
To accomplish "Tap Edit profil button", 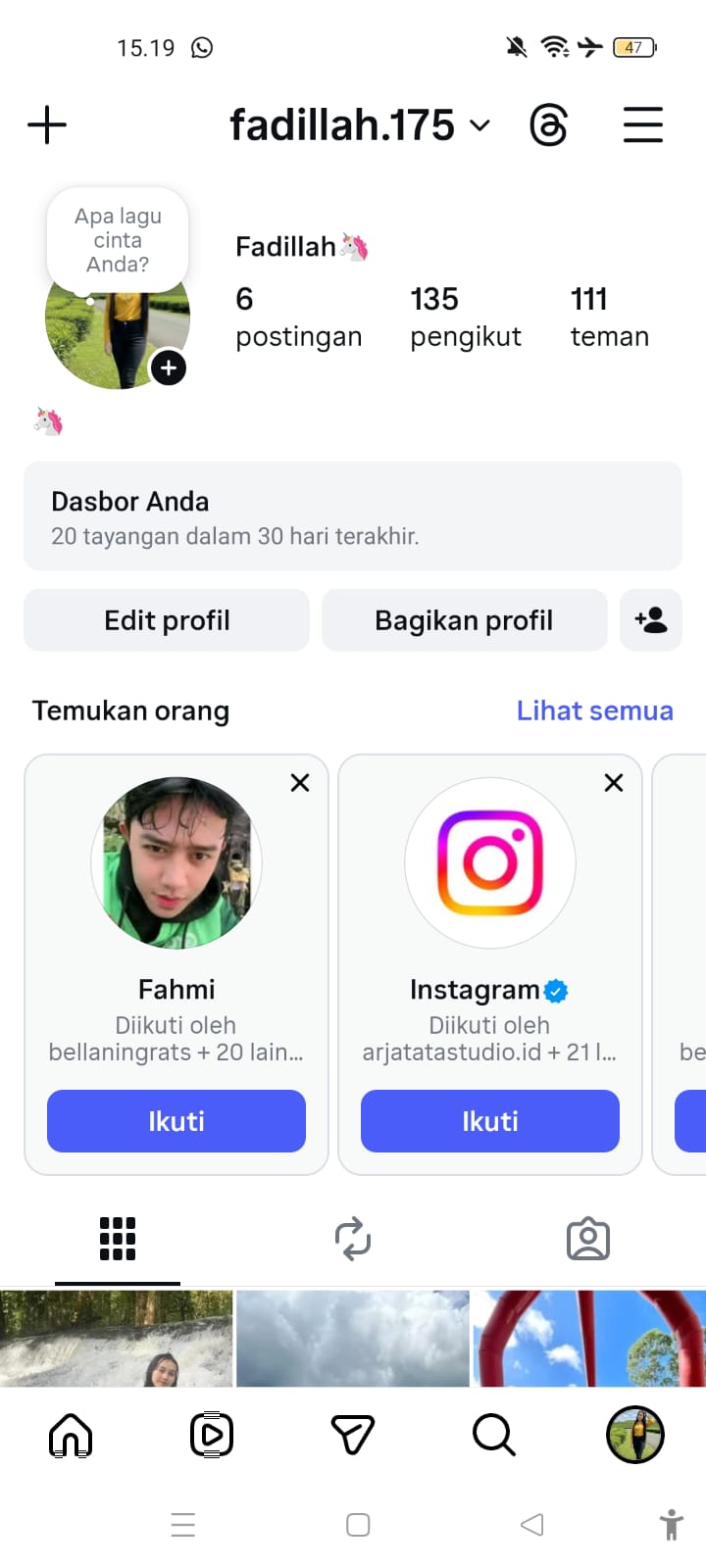I will click(x=167, y=620).
